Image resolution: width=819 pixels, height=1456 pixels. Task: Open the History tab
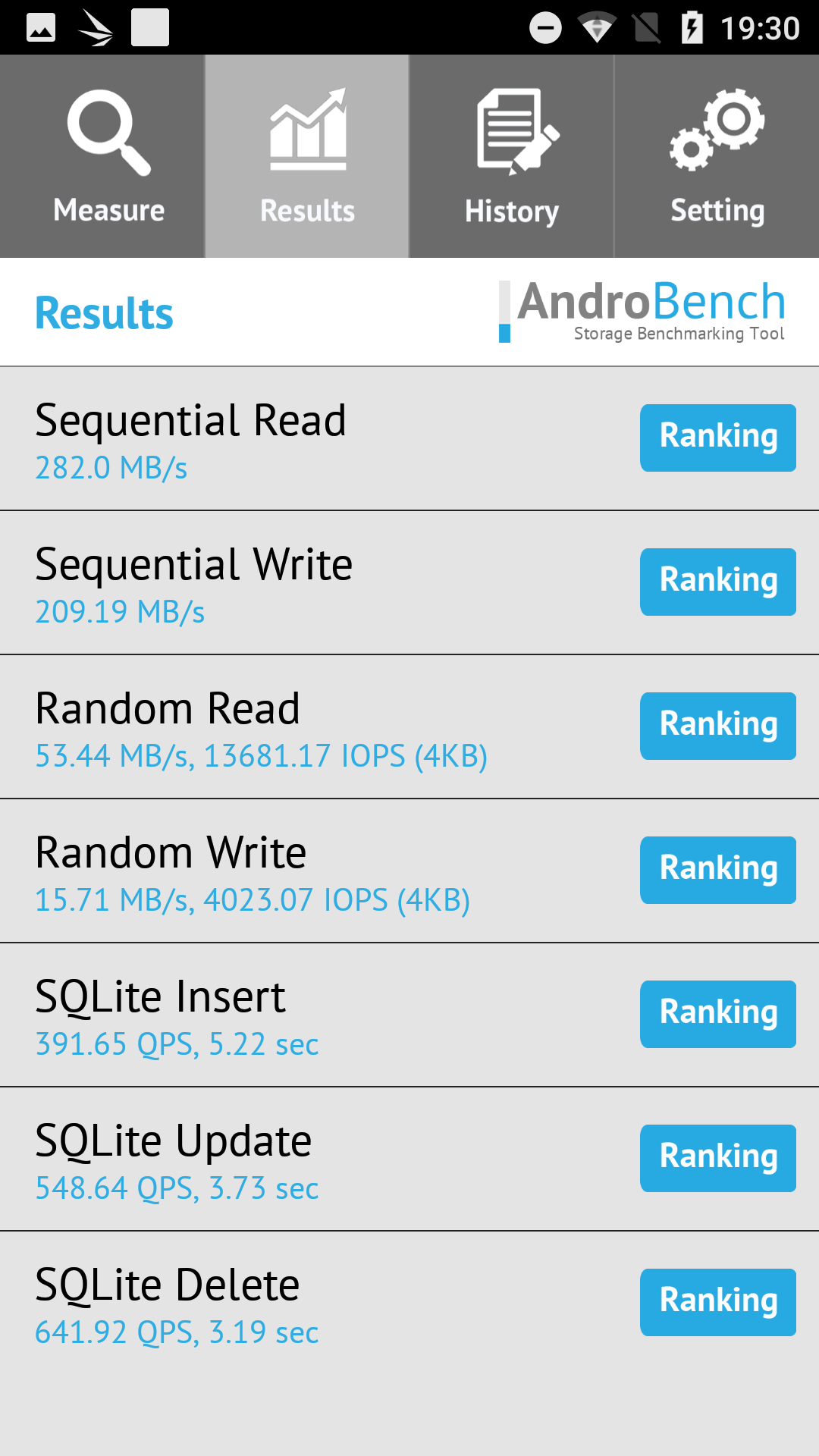(512, 157)
